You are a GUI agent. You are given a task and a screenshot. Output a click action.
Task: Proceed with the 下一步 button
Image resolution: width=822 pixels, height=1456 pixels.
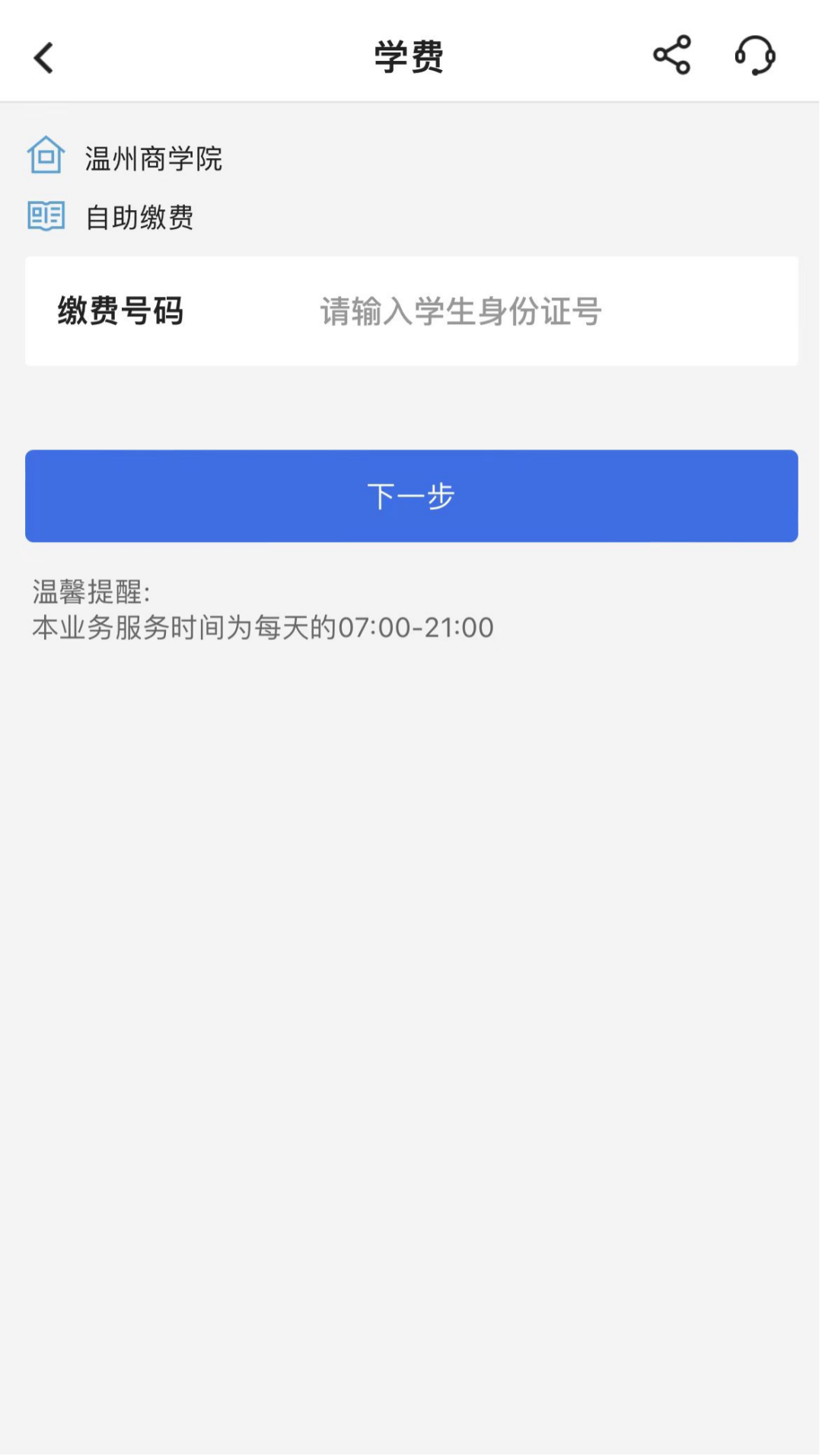411,496
